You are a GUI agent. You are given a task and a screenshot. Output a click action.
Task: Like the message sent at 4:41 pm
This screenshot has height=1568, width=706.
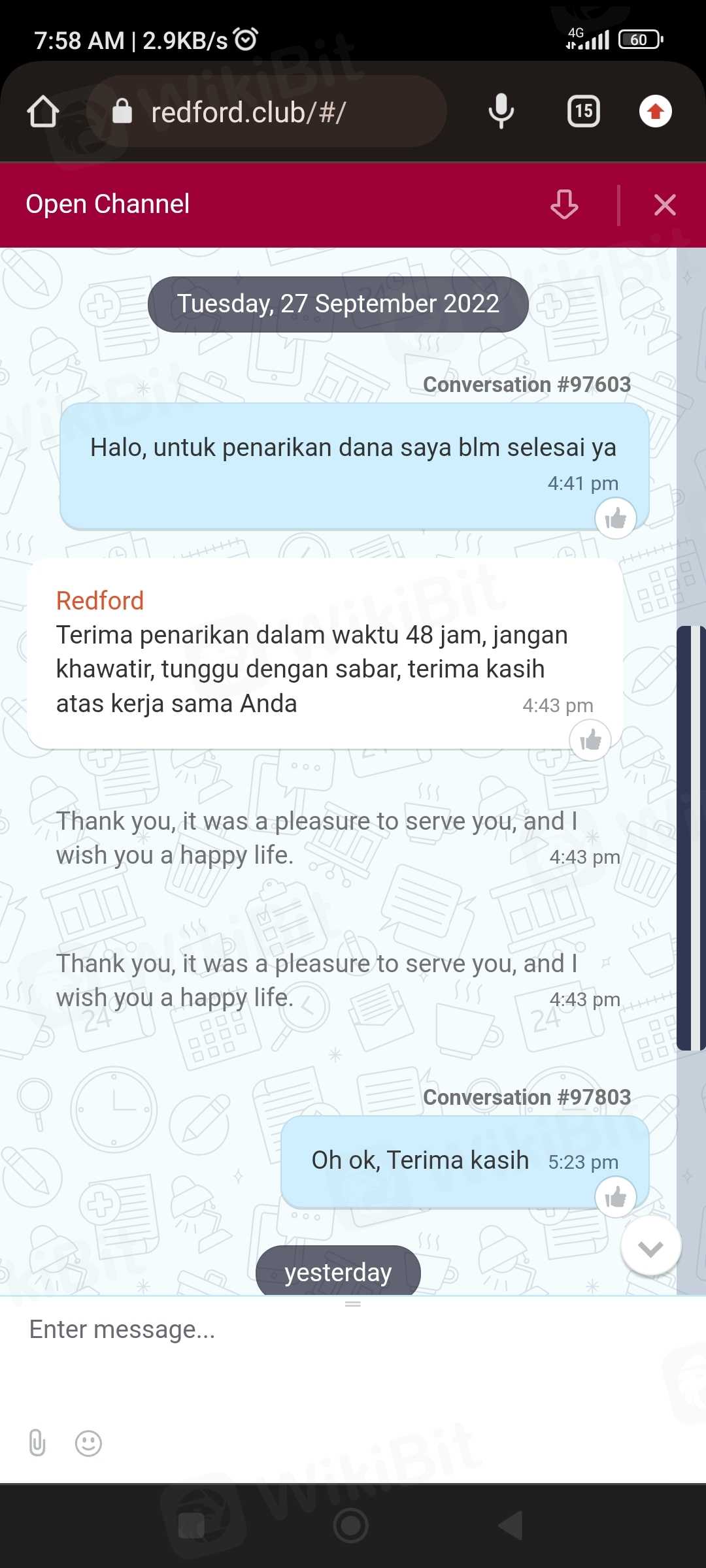pos(615,519)
